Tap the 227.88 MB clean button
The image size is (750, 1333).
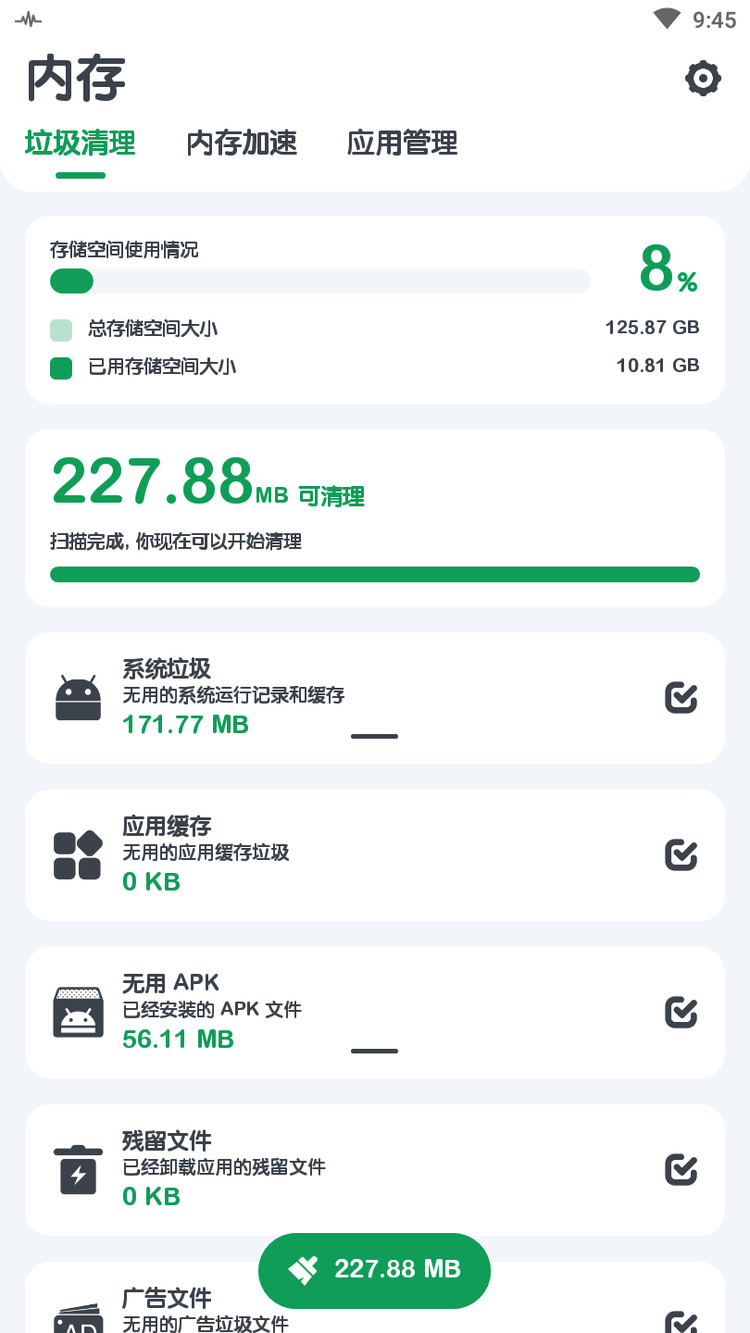tap(374, 1270)
